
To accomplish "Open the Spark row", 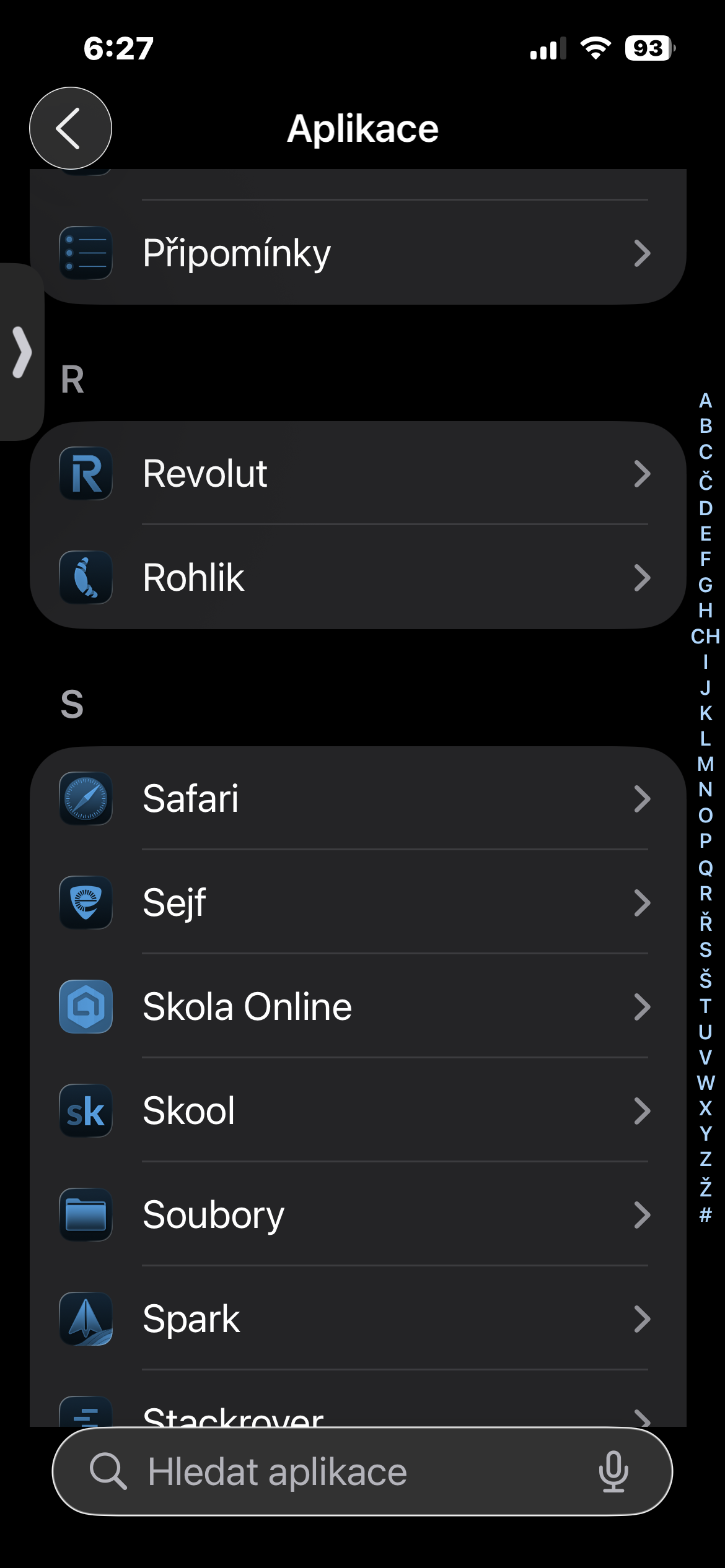I will click(358, 1318).
